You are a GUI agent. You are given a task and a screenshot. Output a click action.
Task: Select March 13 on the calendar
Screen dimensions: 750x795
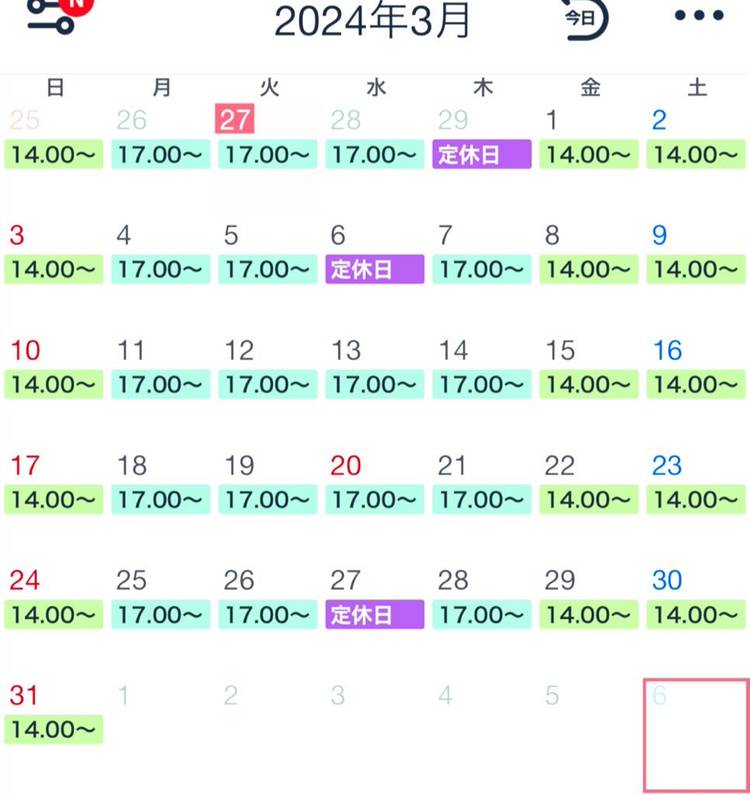click(x=346, y=351)
